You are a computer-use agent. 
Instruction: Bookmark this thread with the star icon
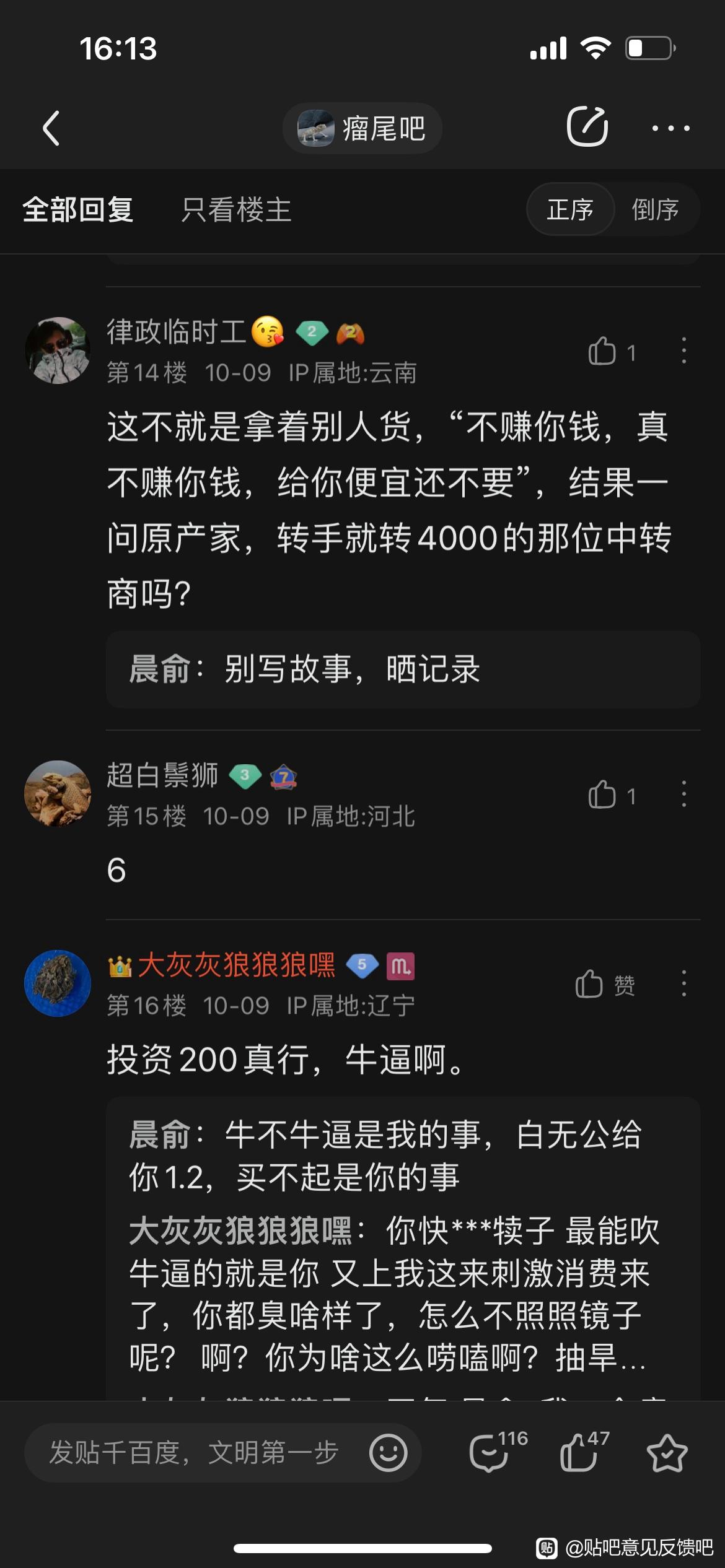click(667, 1452)
